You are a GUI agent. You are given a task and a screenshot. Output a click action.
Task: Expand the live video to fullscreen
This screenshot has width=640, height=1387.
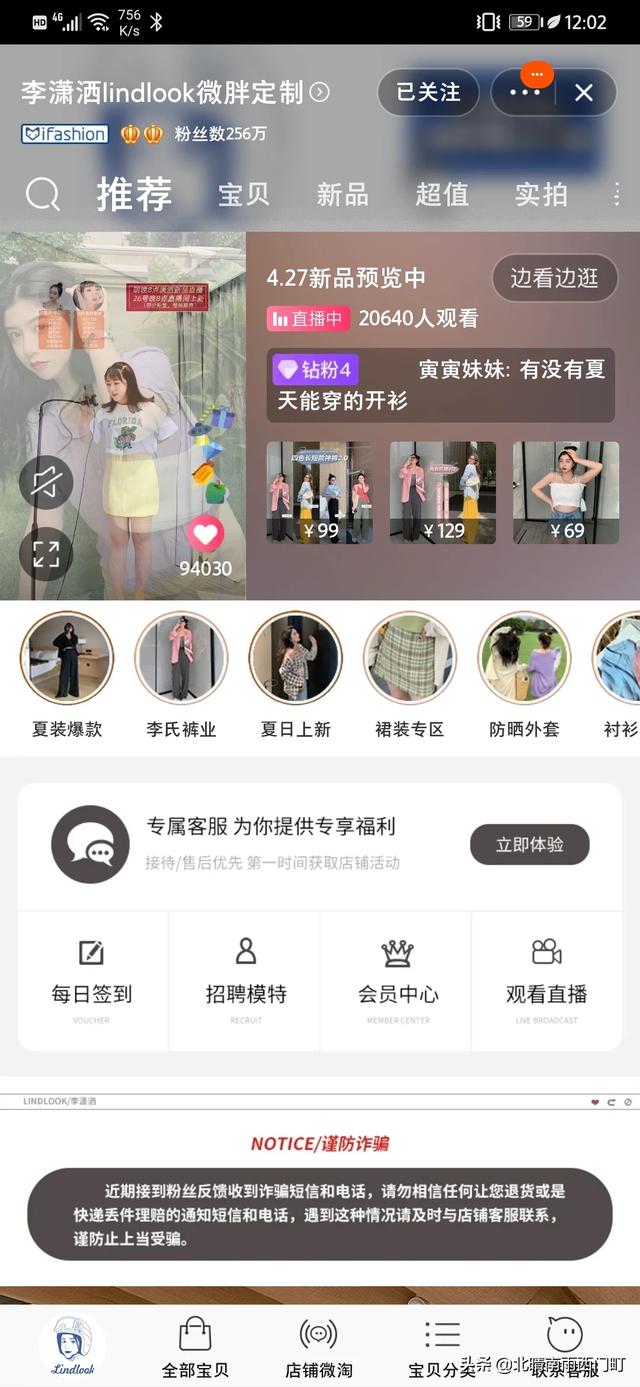click(x=46, y=554)
